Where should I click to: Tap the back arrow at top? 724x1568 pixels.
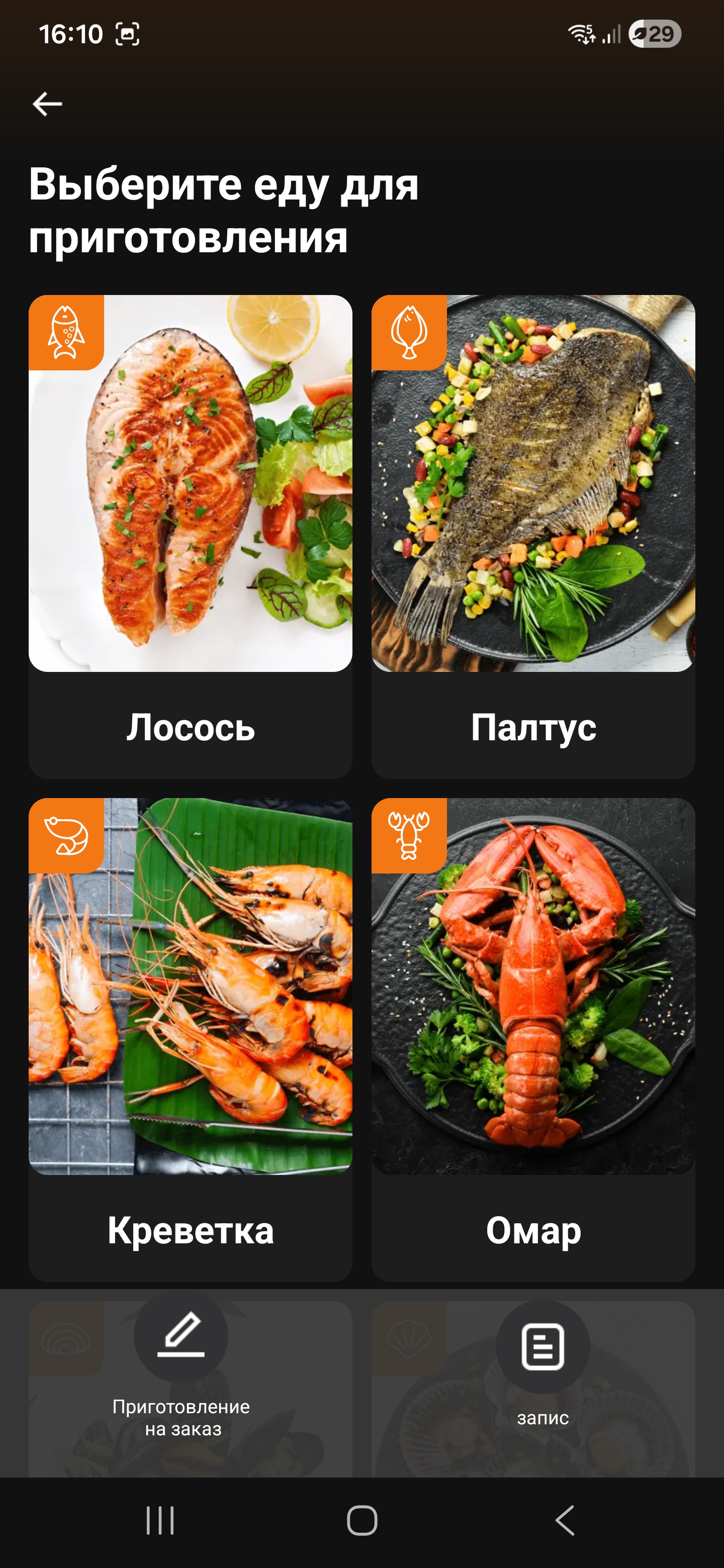coord(47,104)
